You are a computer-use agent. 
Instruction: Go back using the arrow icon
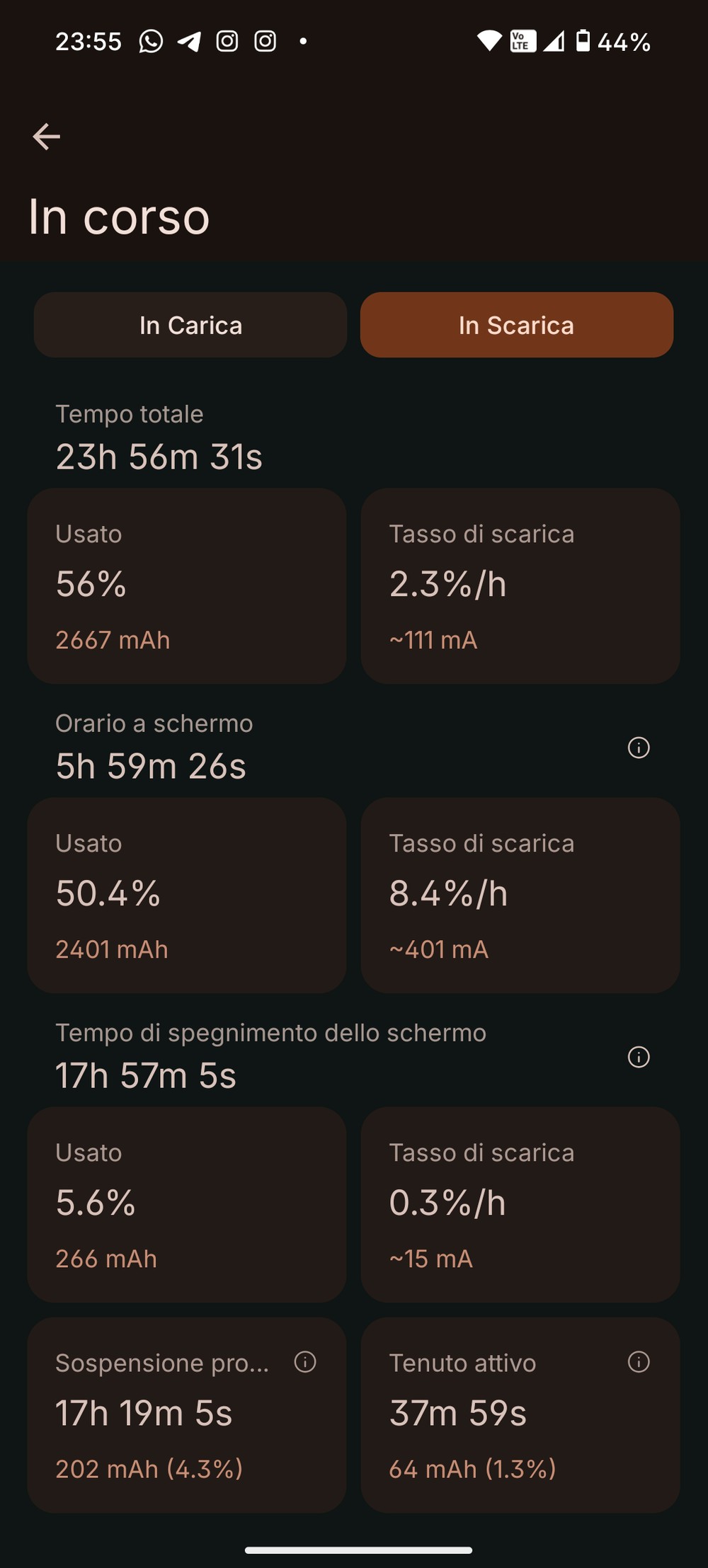point(47,137)
